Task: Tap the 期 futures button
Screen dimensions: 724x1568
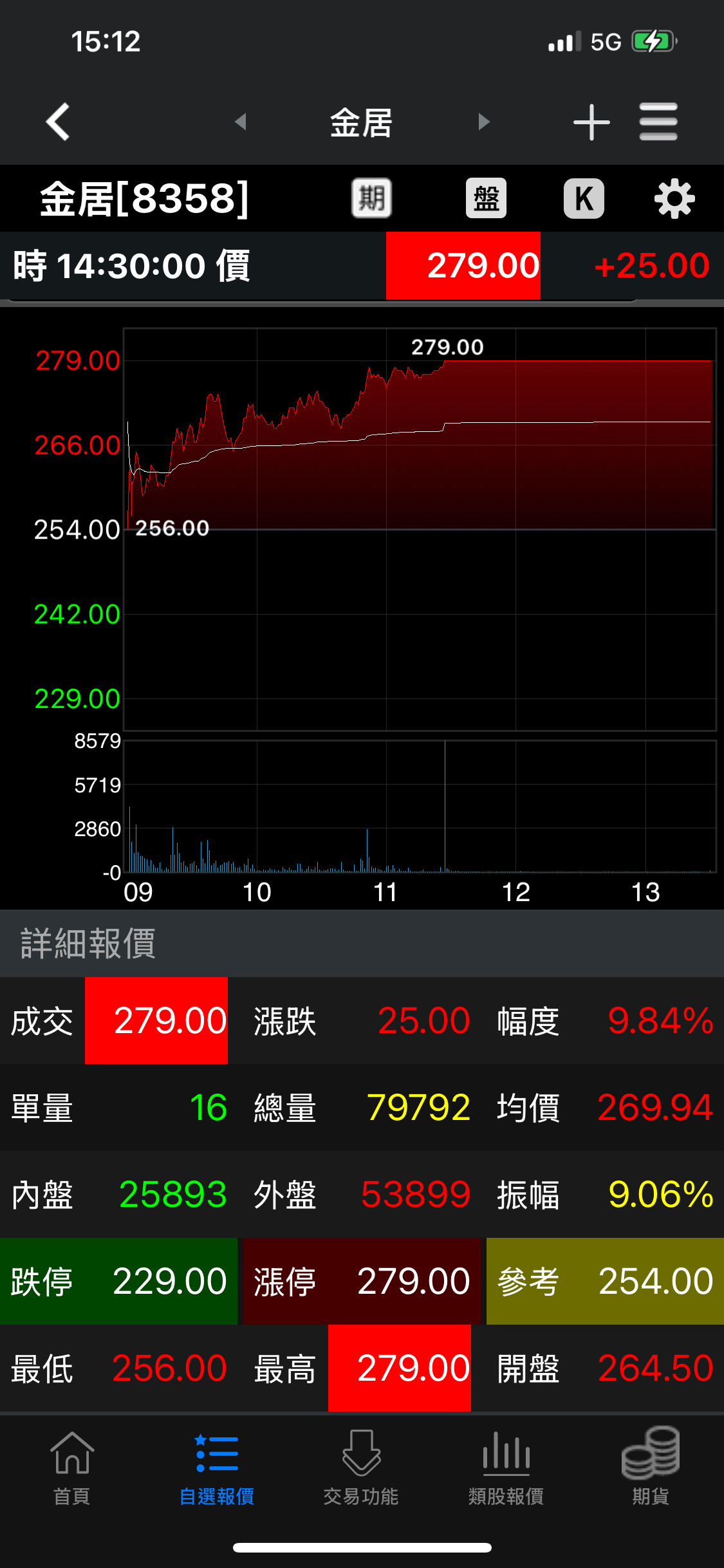Action: [371, 198]
